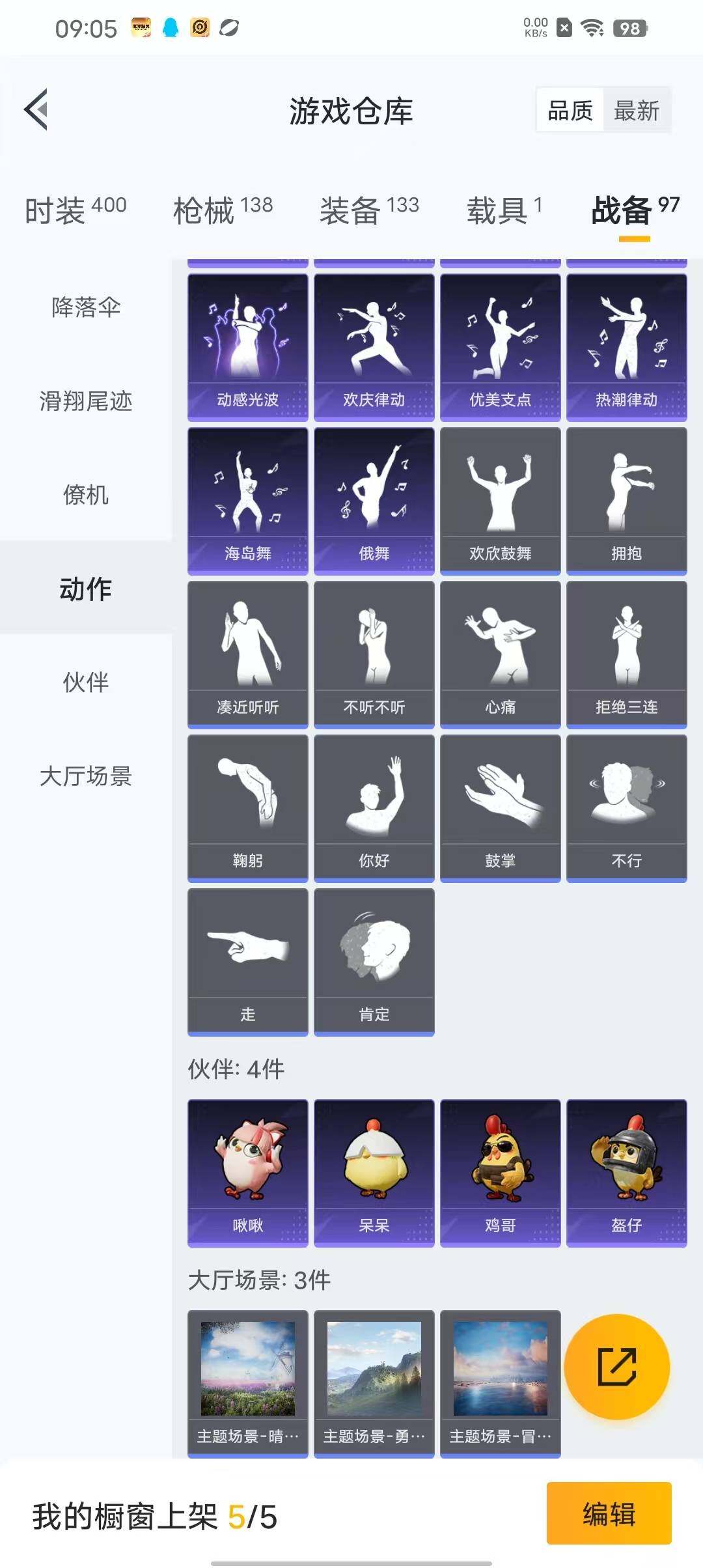Open the 海岛舞 emote item
703x1568 pixels.
pos(247,500)
